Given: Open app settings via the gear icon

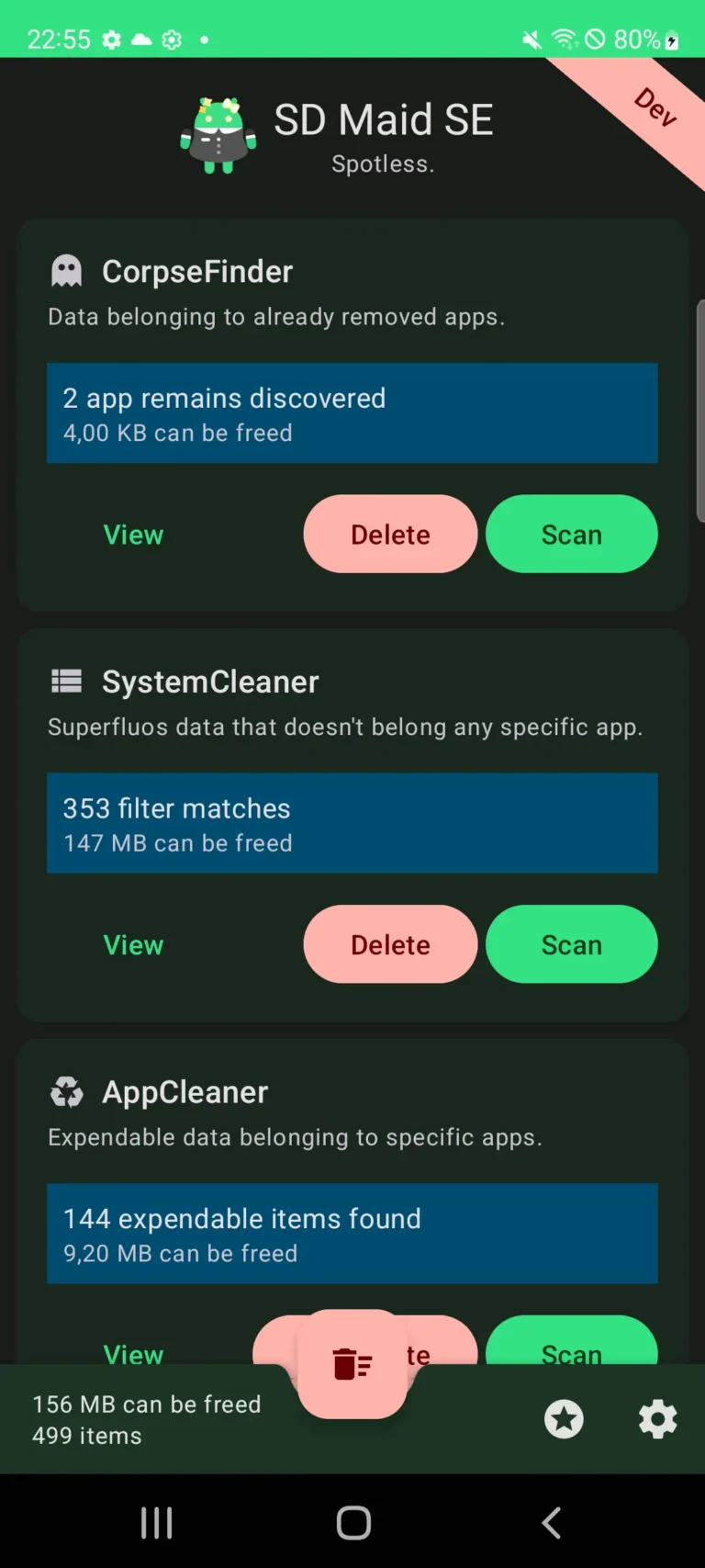Looking at the screenshot, I should click(657, 1419).
